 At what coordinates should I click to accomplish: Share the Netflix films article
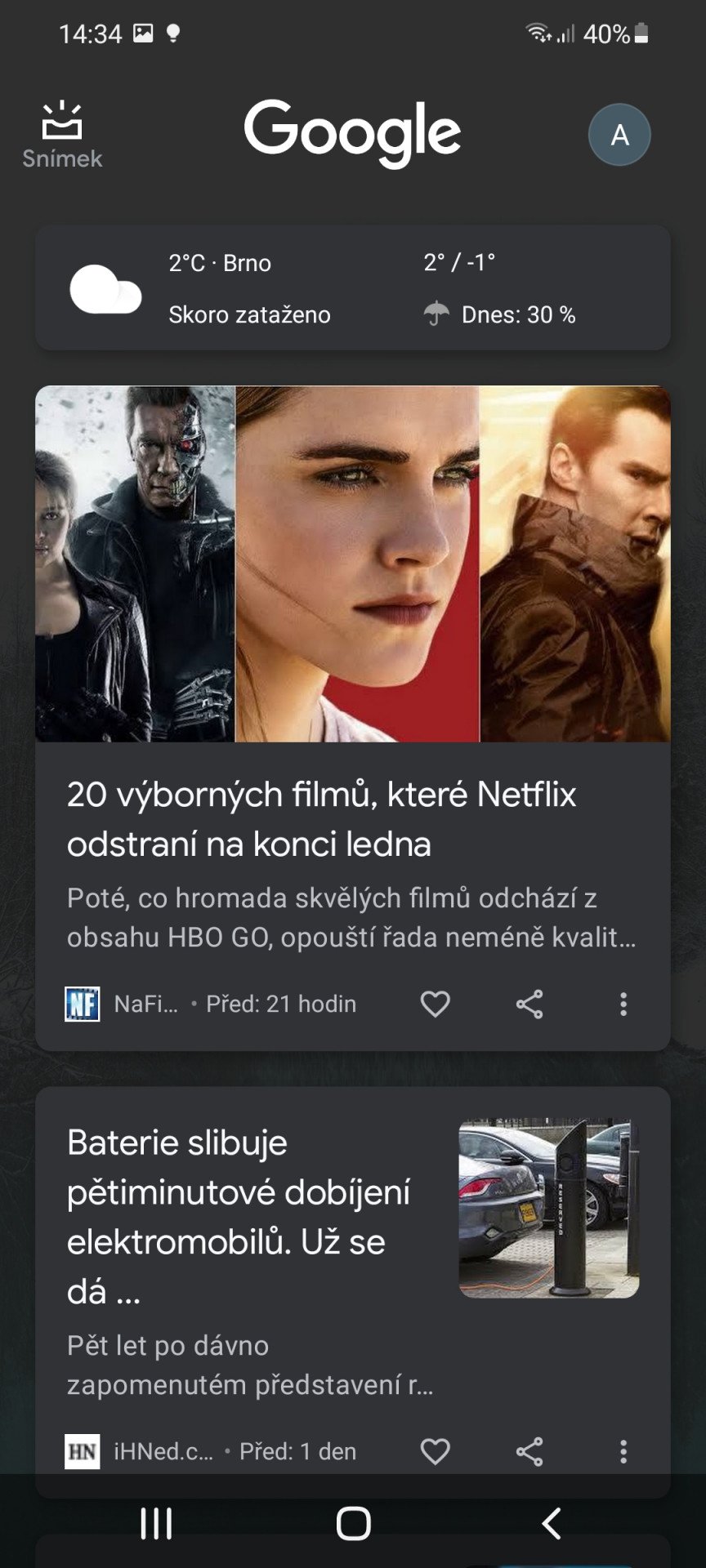[x=529, y=1004]
